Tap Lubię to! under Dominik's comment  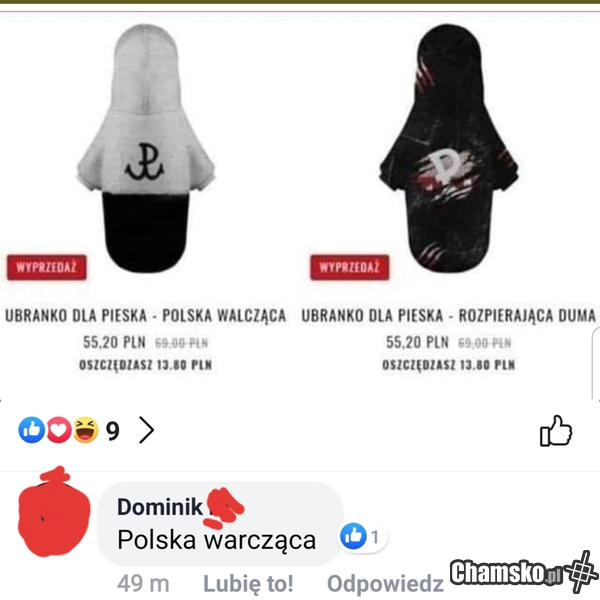[x=248, y=583]
